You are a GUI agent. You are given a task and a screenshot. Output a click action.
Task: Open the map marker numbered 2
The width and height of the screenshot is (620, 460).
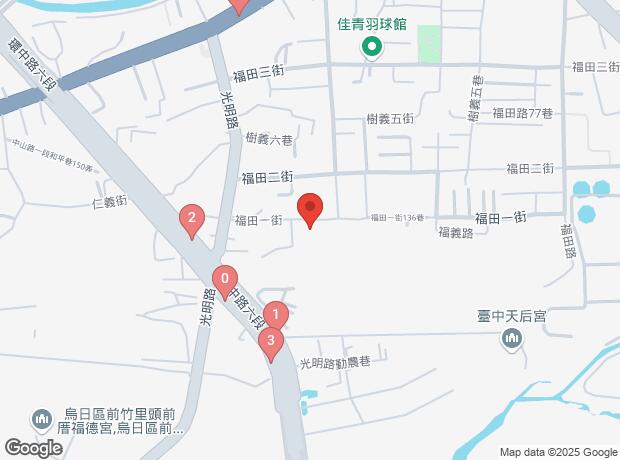191,220
